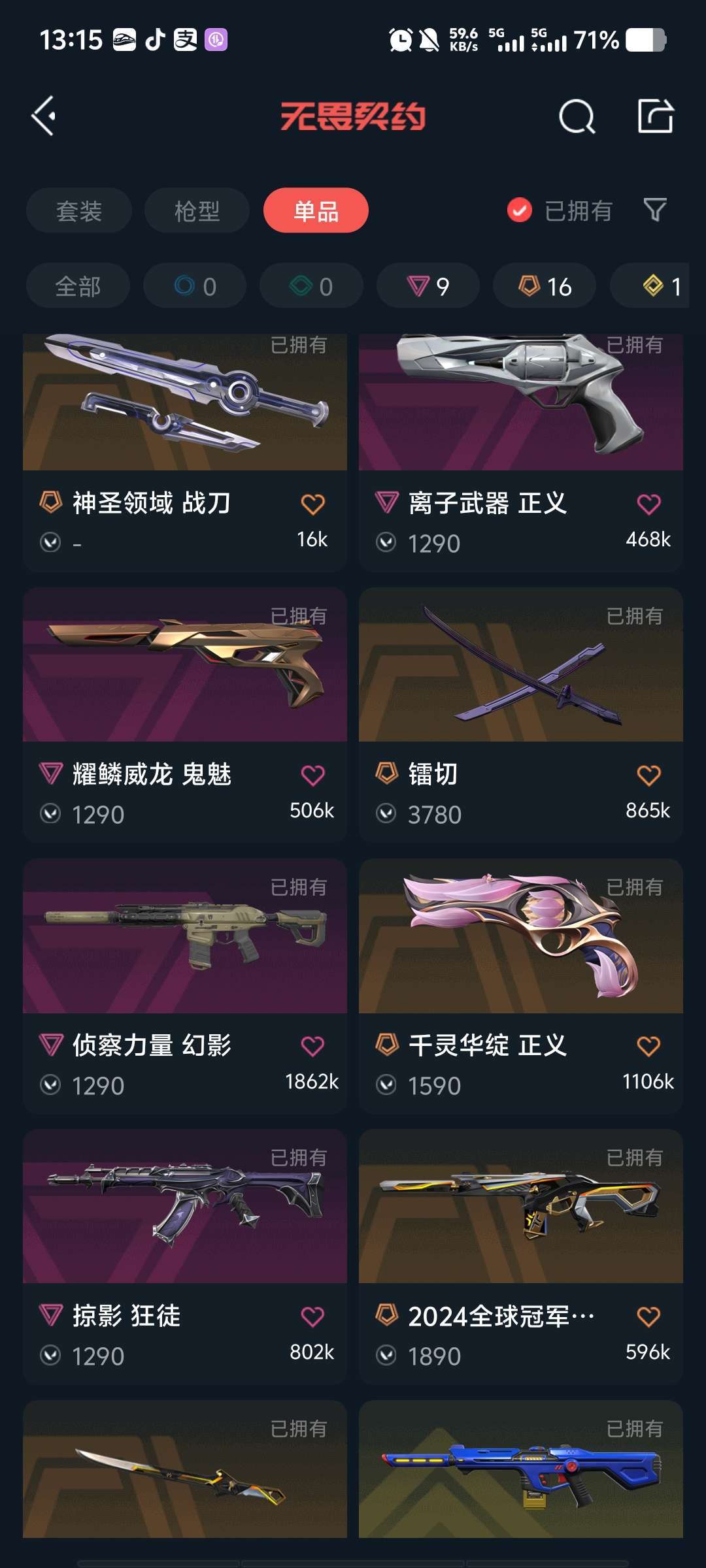Select the 单品 tab
The height and width of the screenshot is (1568, 706).
point(316,210)
